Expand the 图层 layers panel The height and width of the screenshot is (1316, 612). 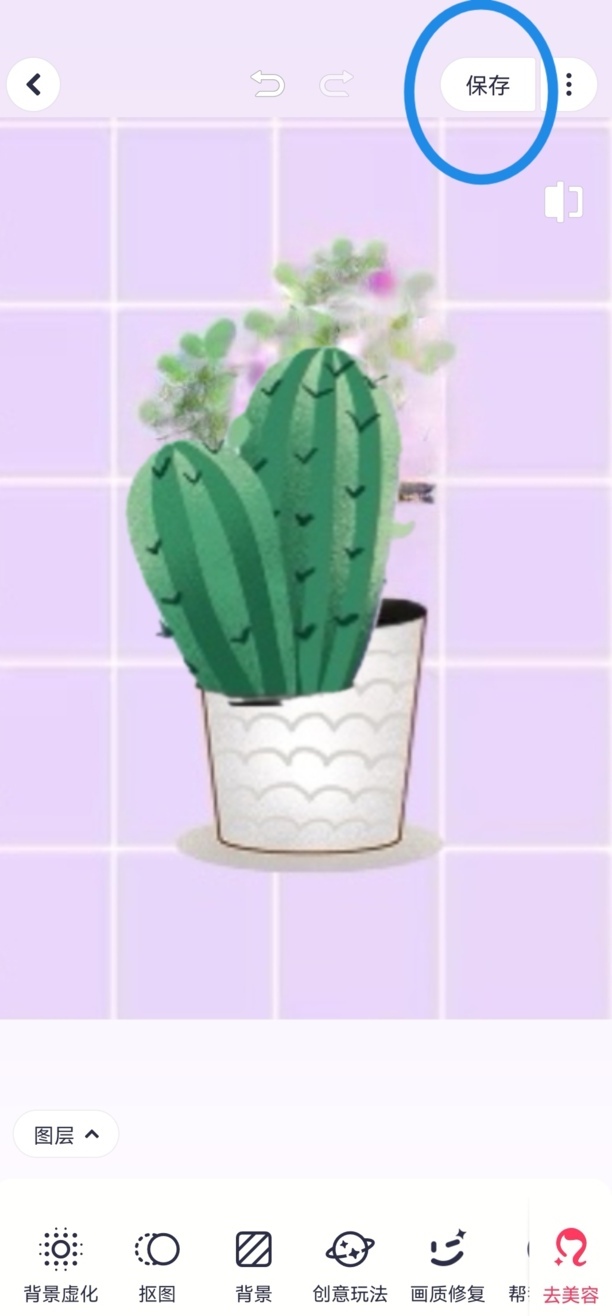[x=66, y=1134]
